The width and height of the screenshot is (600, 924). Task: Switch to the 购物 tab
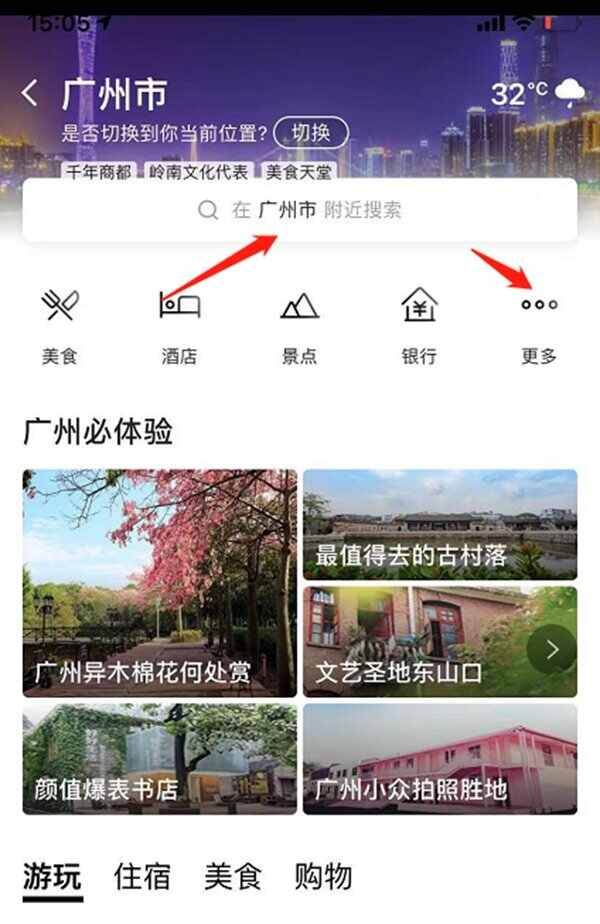pos(323,877)
